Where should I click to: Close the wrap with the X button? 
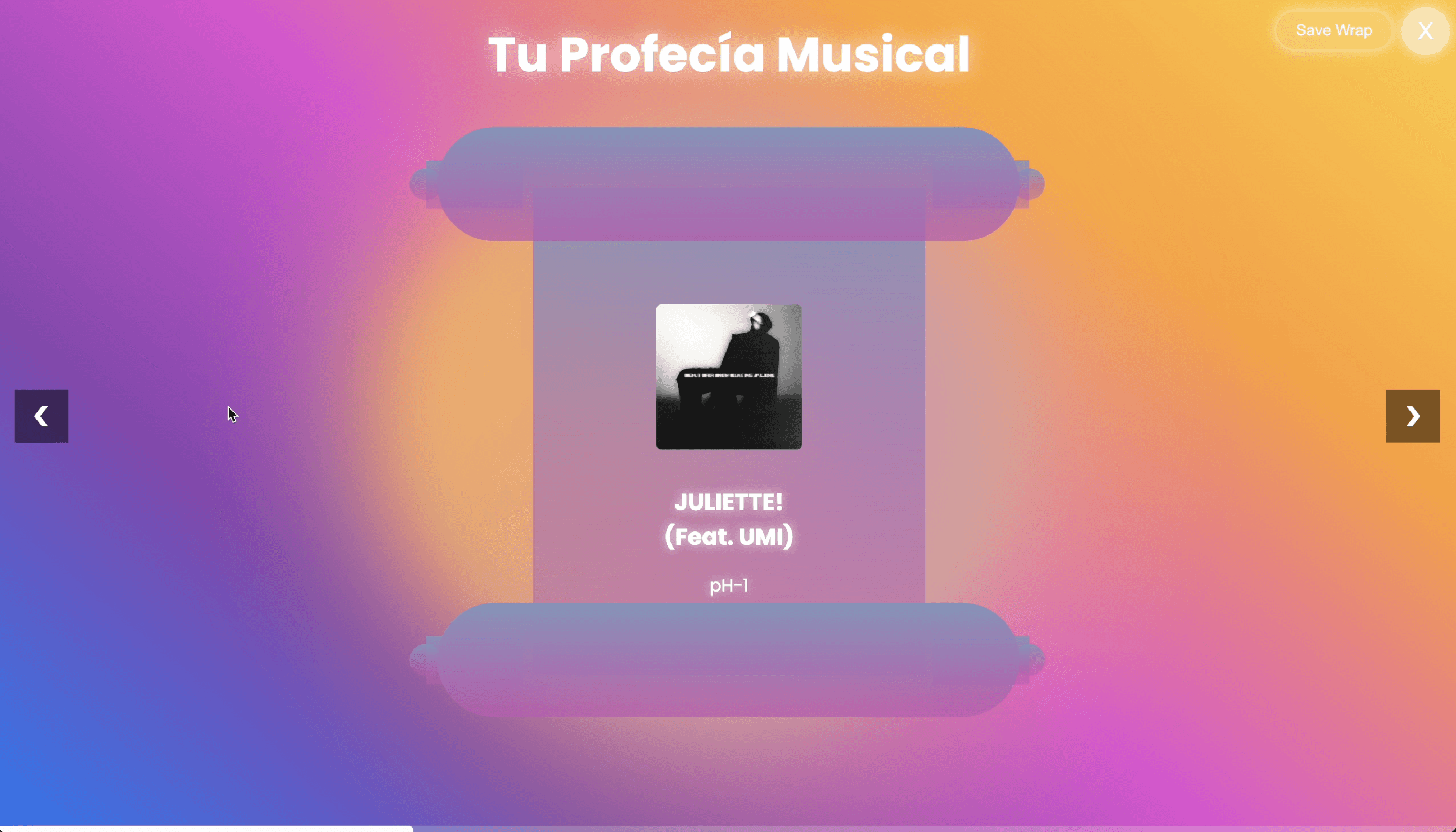coord(1425,31)
